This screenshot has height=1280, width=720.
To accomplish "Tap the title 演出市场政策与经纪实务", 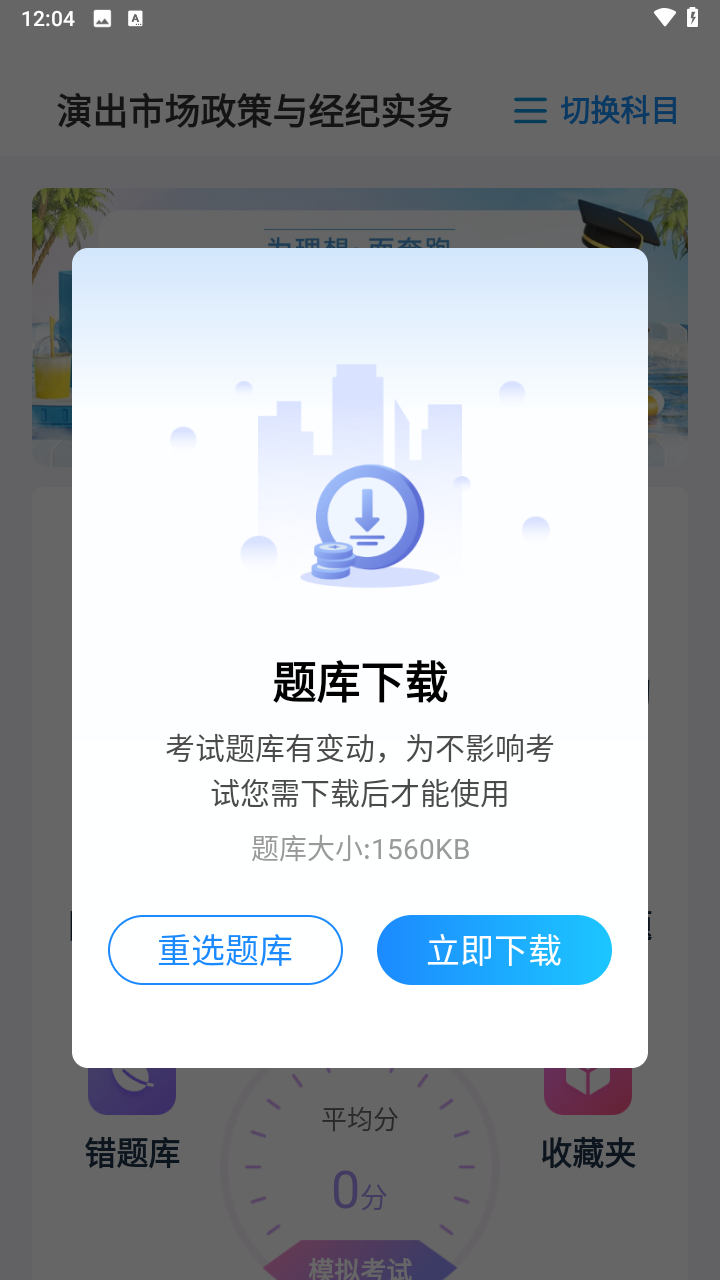I will pos(255,112).
